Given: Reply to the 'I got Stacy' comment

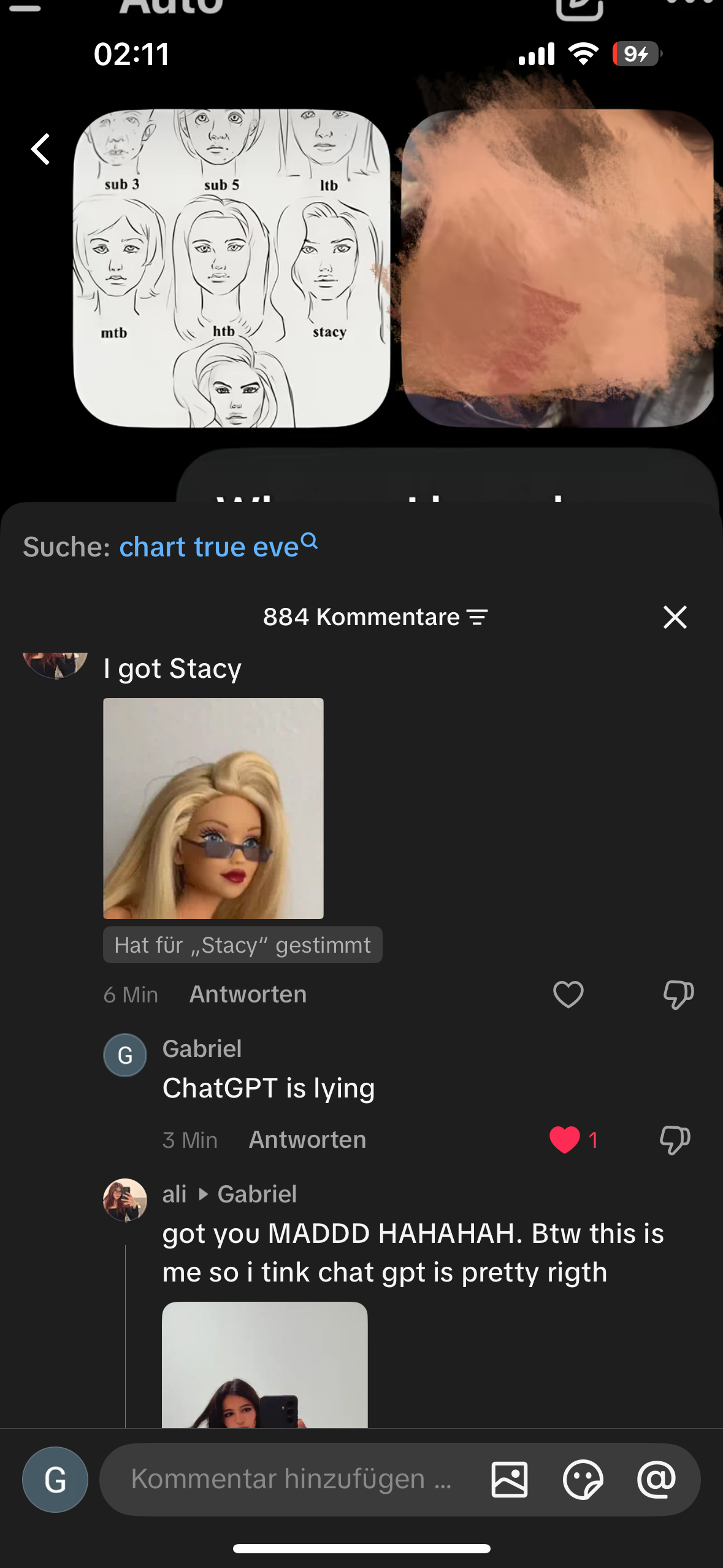Looking at the screenshot, I should 248,994.
